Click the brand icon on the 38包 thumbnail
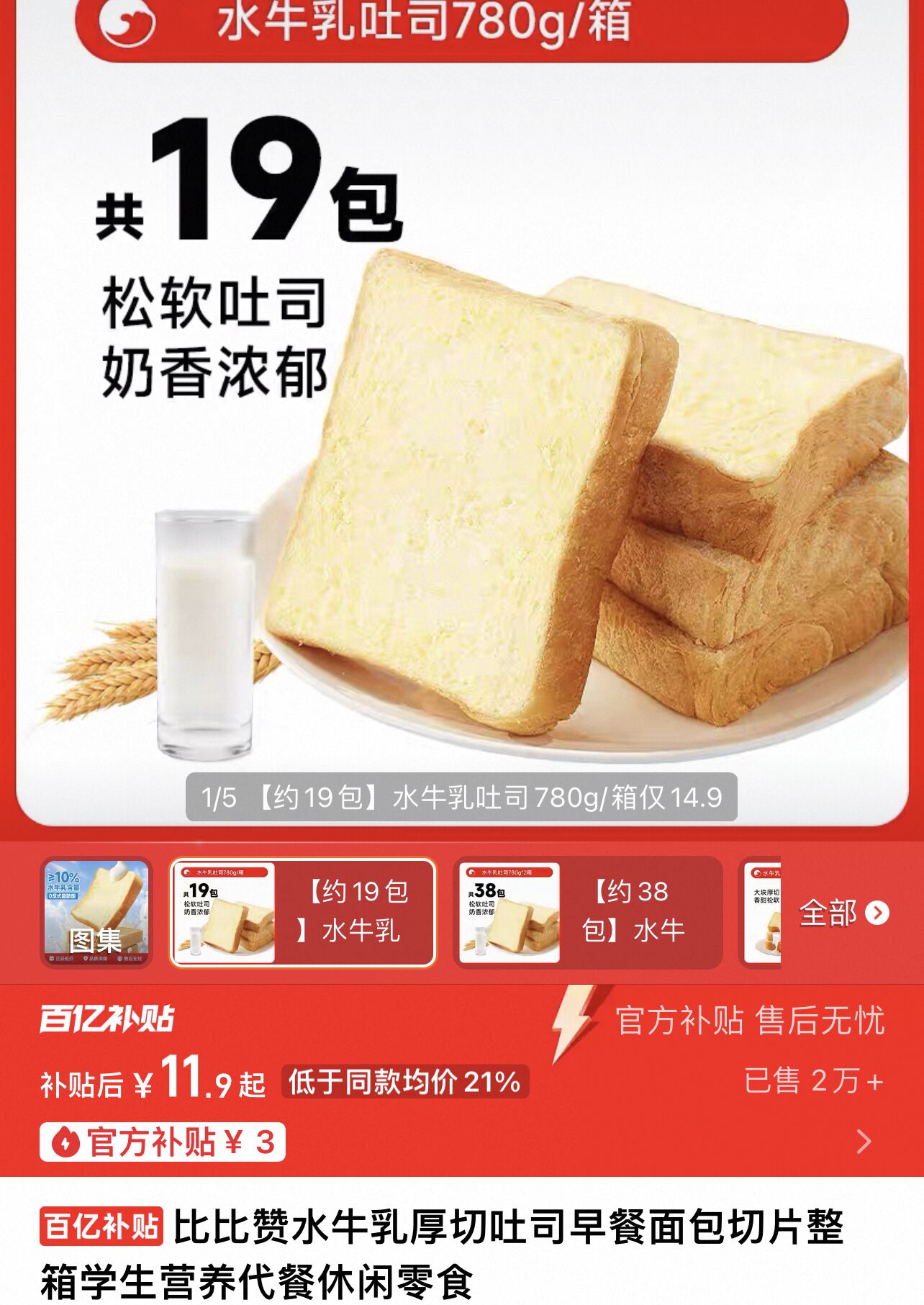The image size is (924, 1305). (471, 872)
